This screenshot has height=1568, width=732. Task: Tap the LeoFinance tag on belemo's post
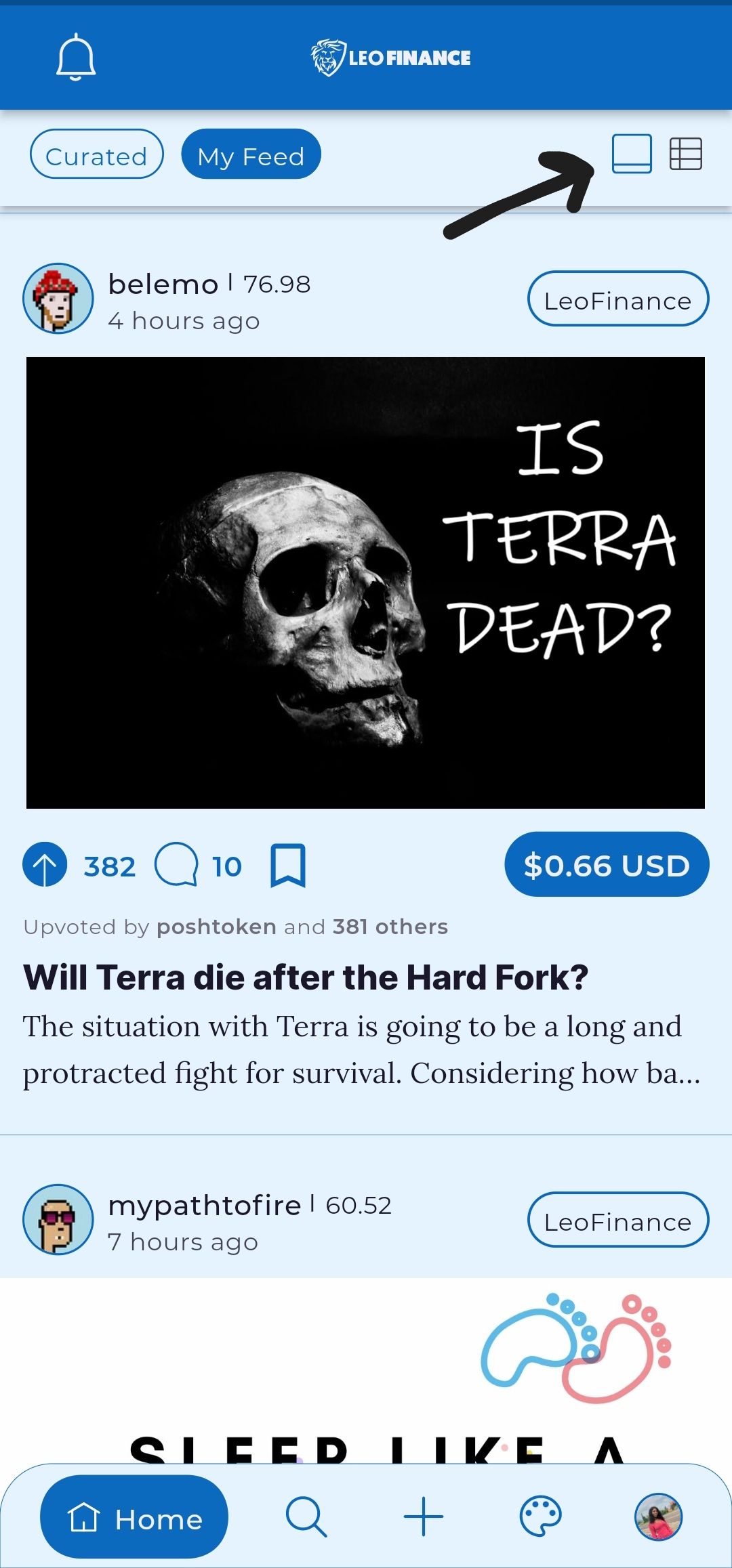coord(617,299)
